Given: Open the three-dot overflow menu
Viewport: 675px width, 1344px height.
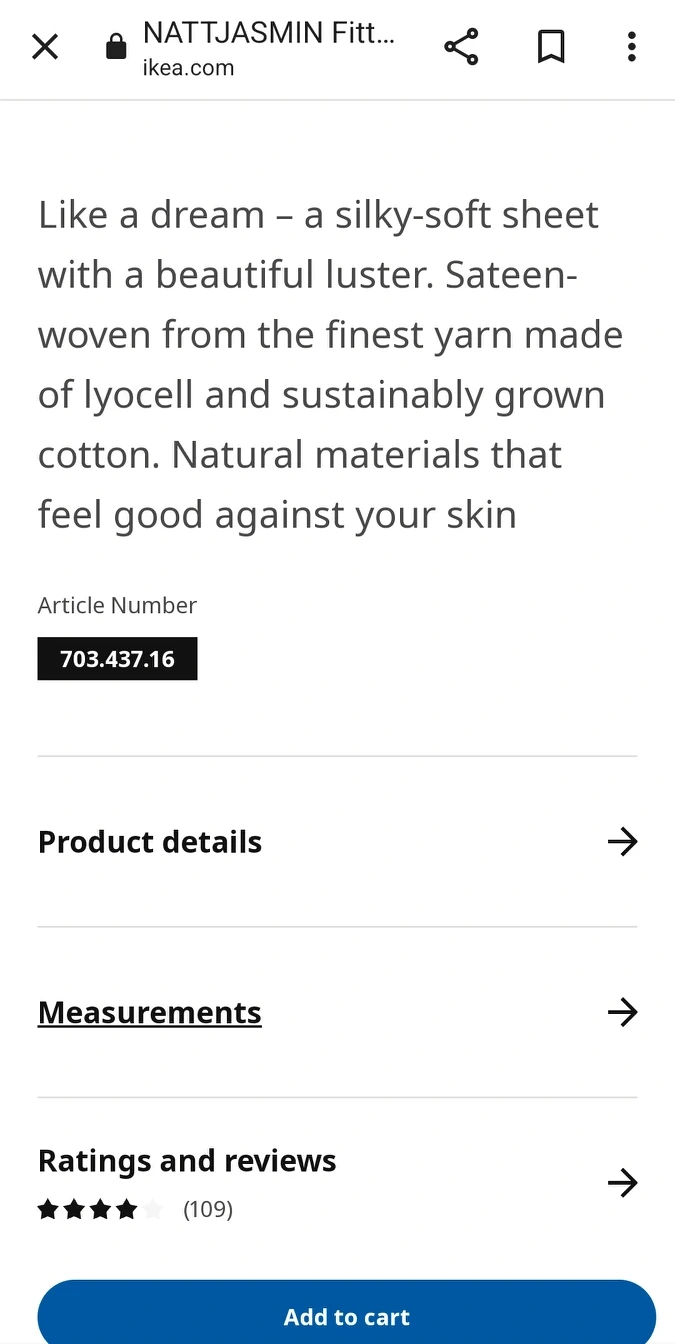Looking at the screenshot, I should tap(631, 47).
